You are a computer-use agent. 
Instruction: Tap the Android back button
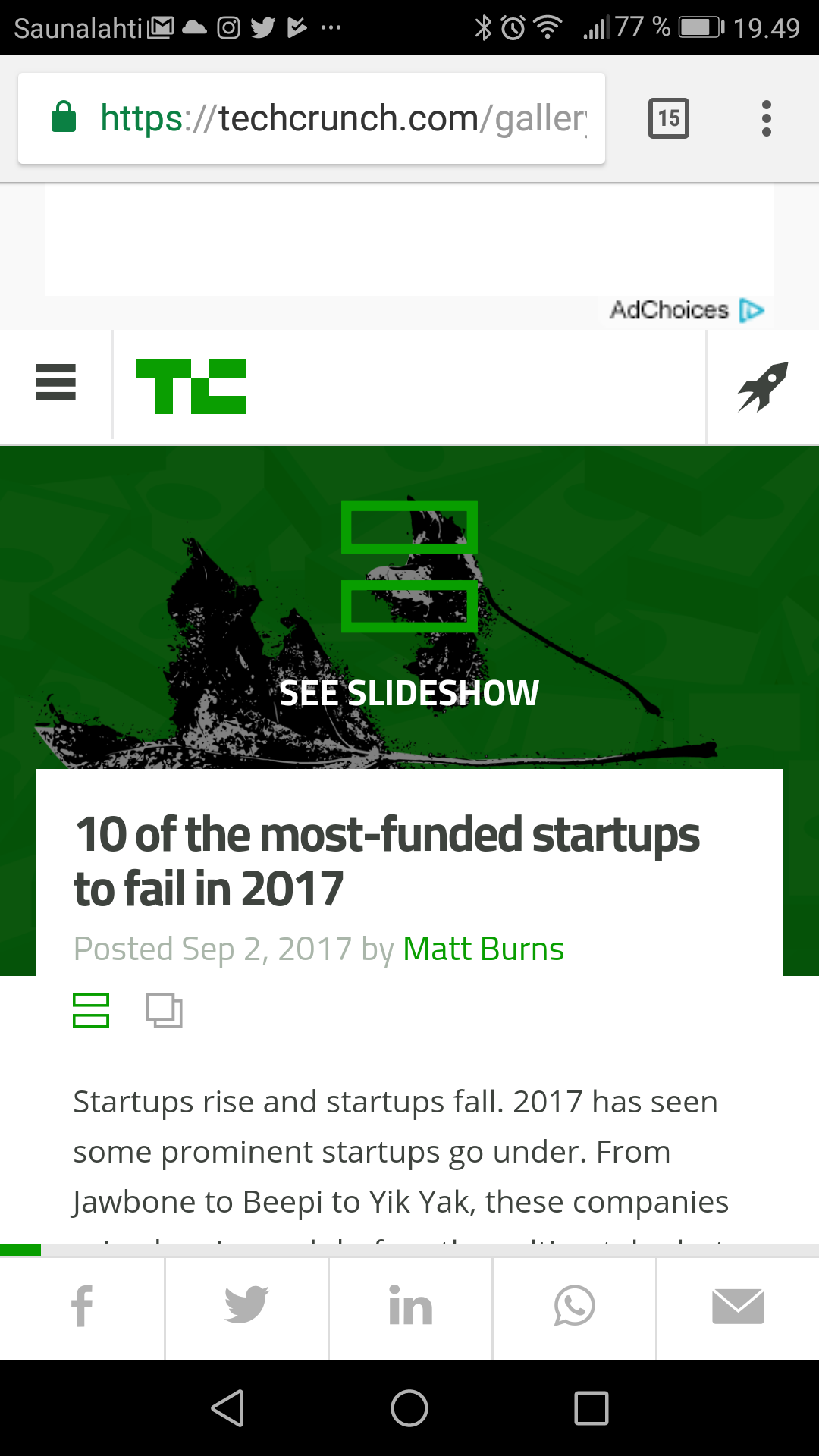coord(227,1408)
